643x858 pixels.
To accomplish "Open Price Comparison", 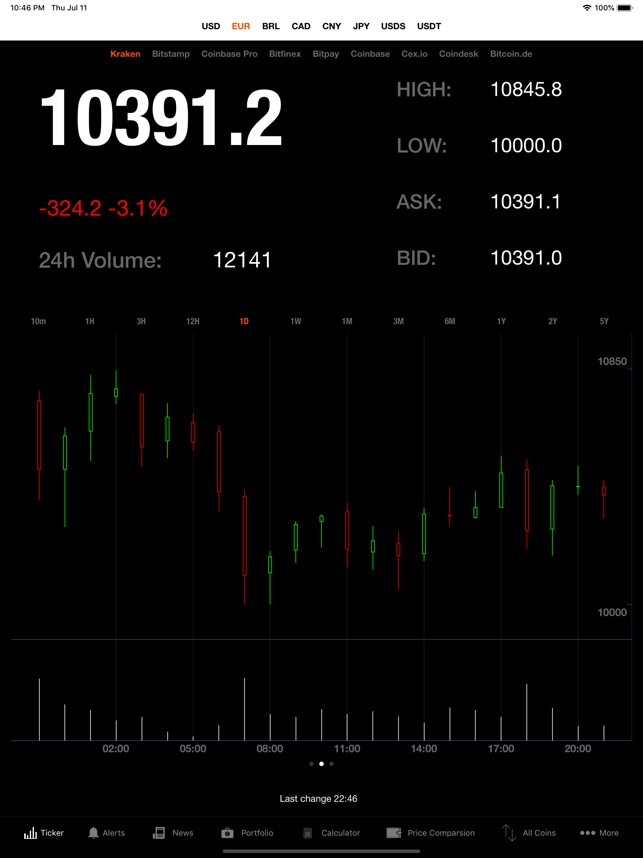I will click(431, 833).
